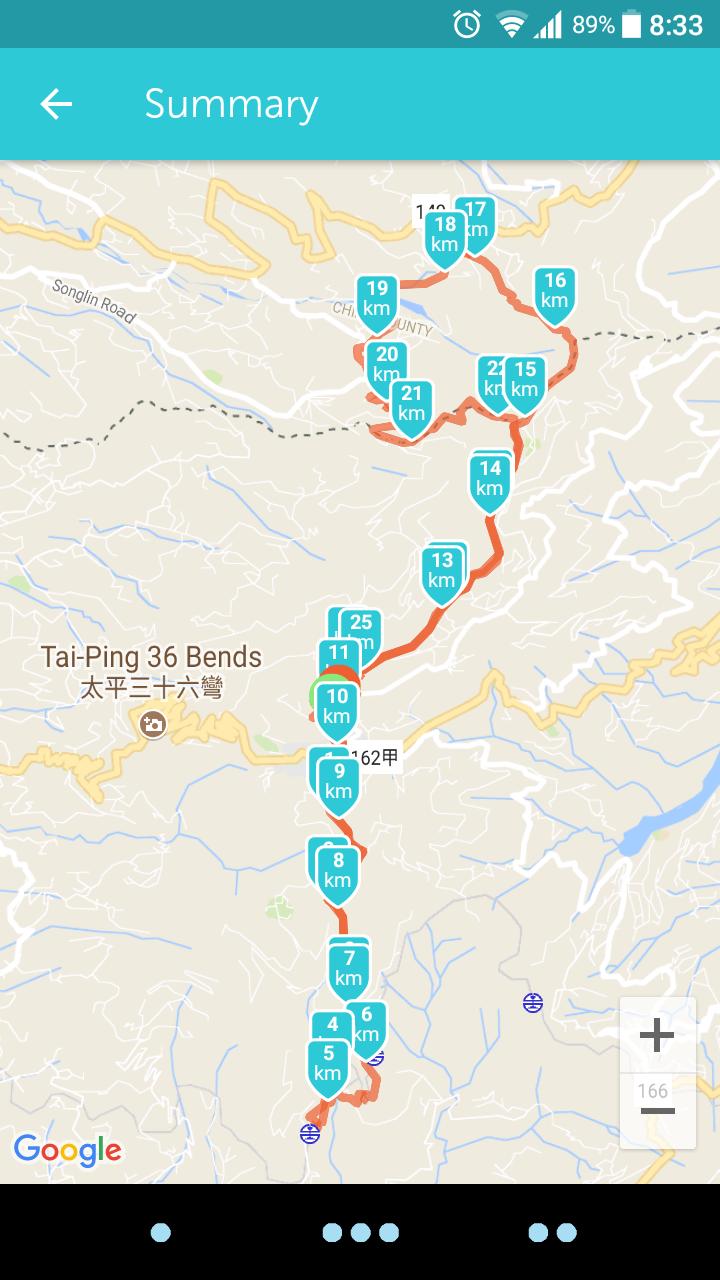Screen dimensions: 720x1280
Task: Select the 19 km route marker
Action: 376,299
